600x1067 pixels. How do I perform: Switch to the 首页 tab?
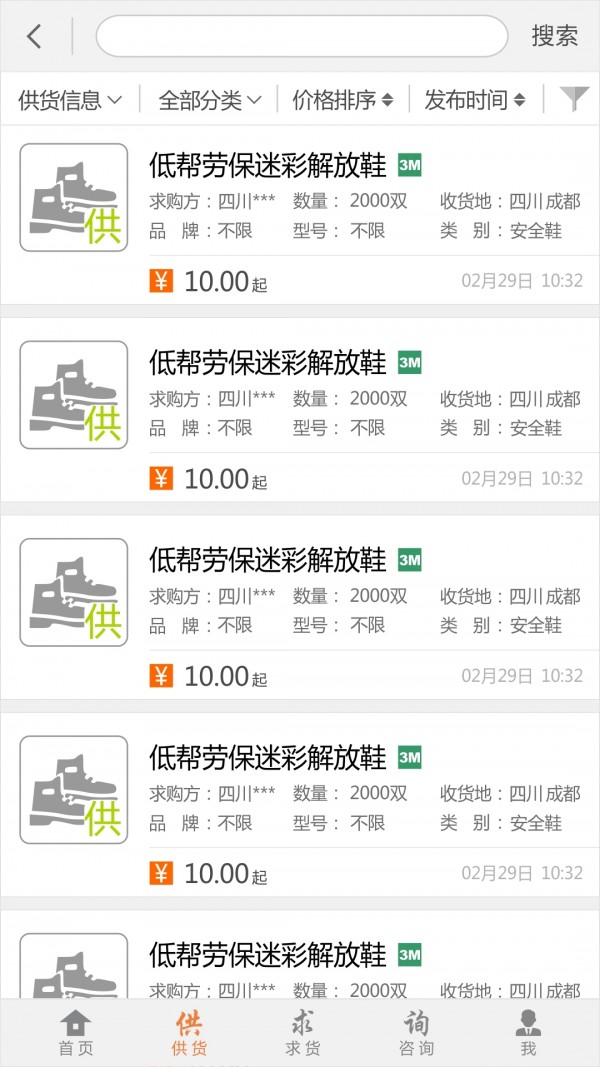(75, 1033)
